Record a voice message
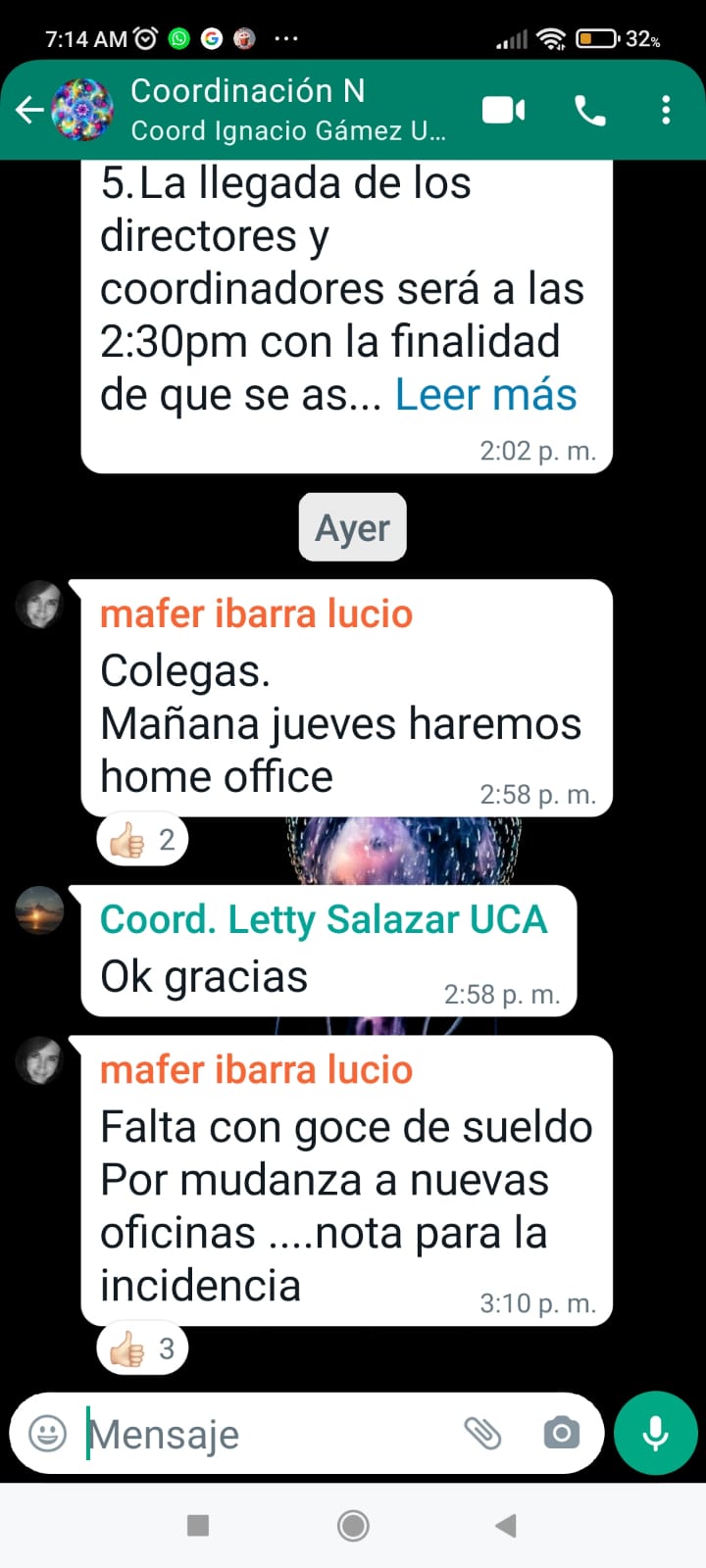 pos(655,1433)
